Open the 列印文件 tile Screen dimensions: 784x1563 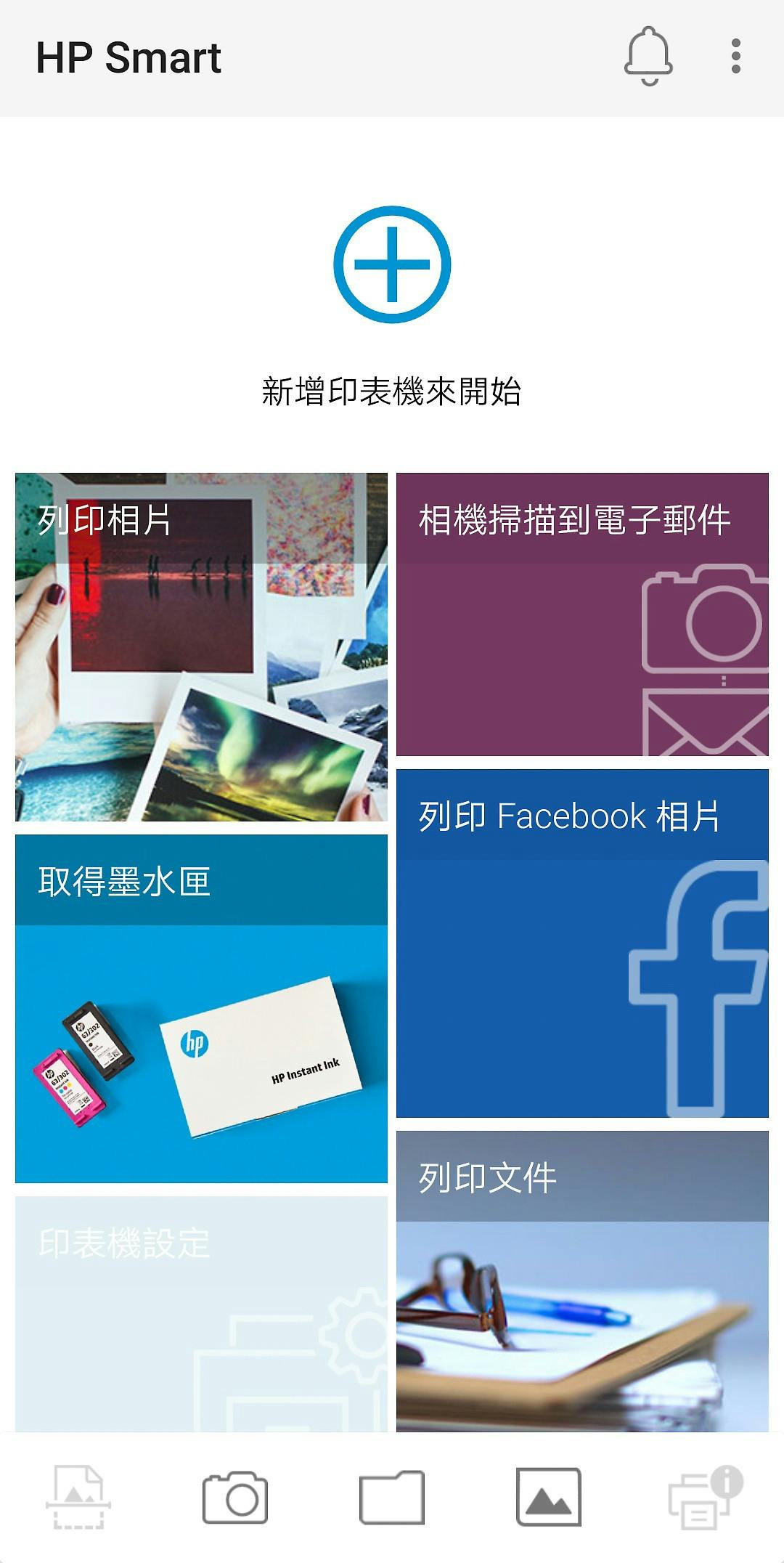pos(582,1281)
